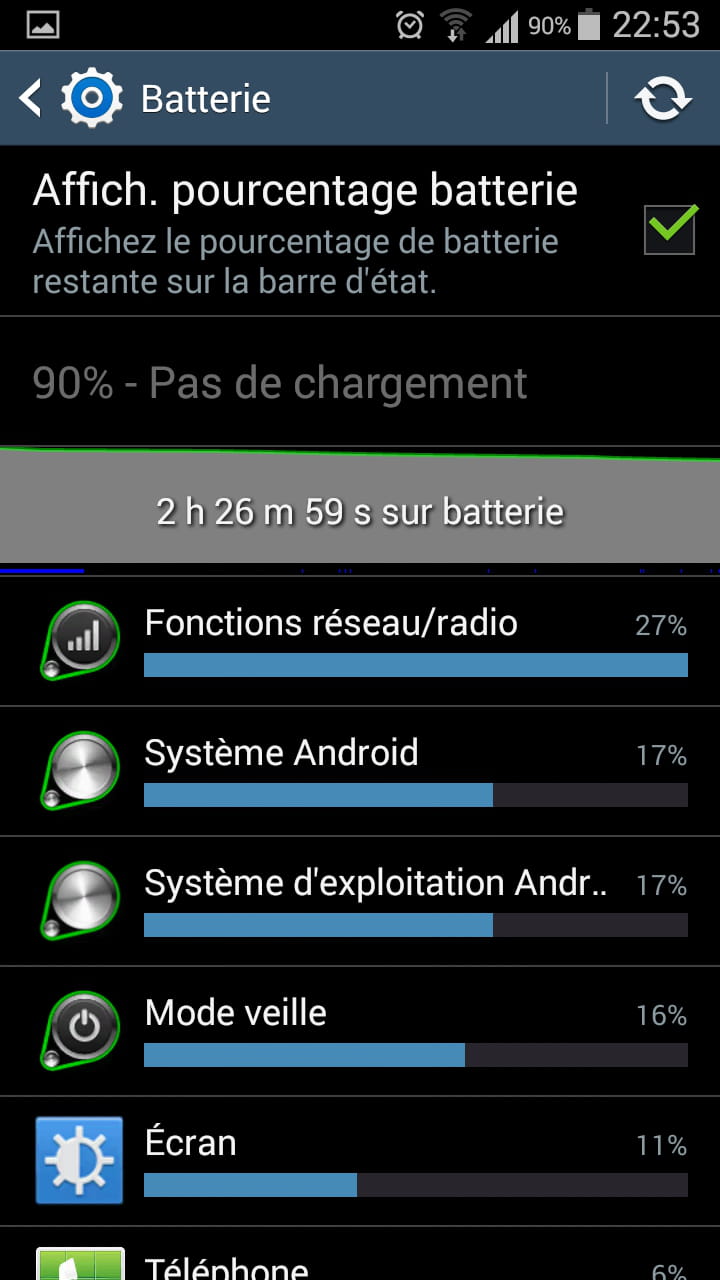Viewport: 720px width, 1280px height.
Task: Open the battery history graph
Action: coord(360,510)
